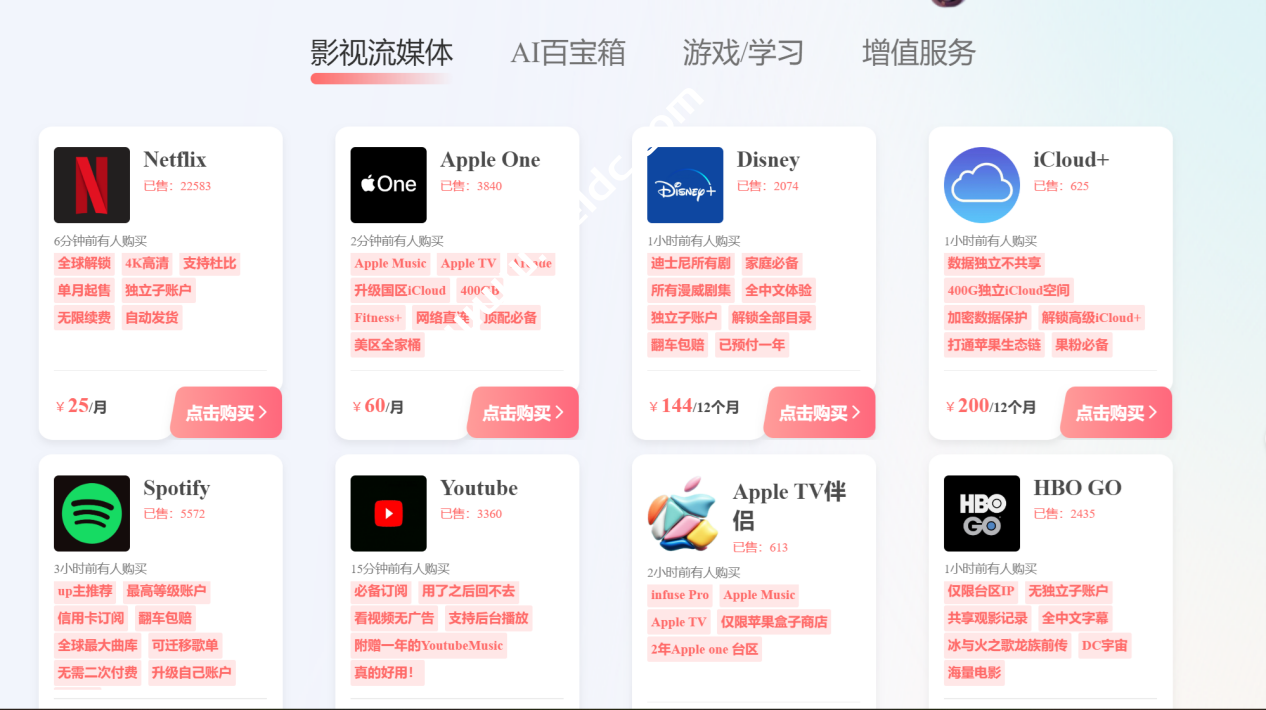Tap 点击购买 for Disney
The image size is (1266, 710).
tap(820, 412)
